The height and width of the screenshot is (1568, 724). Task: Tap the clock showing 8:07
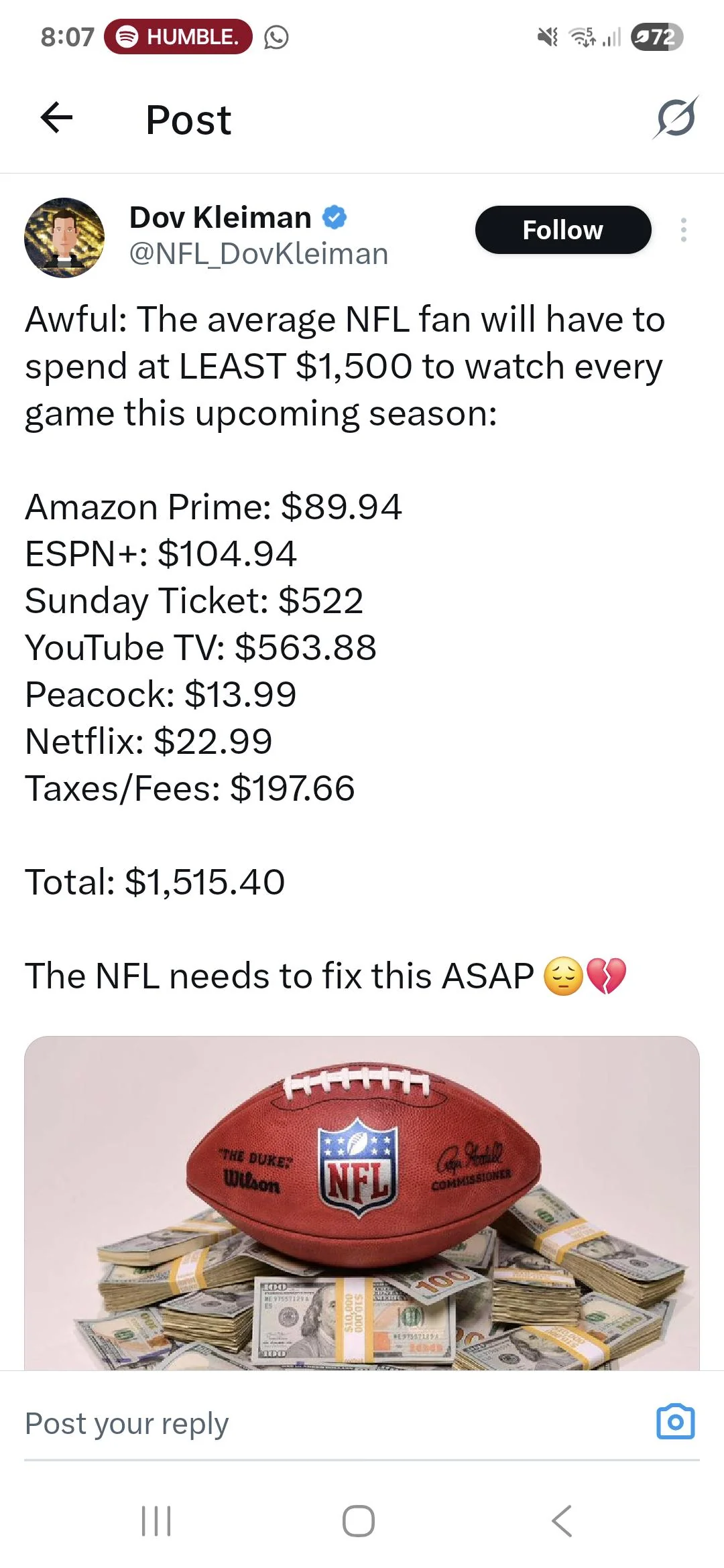(67, 38)
